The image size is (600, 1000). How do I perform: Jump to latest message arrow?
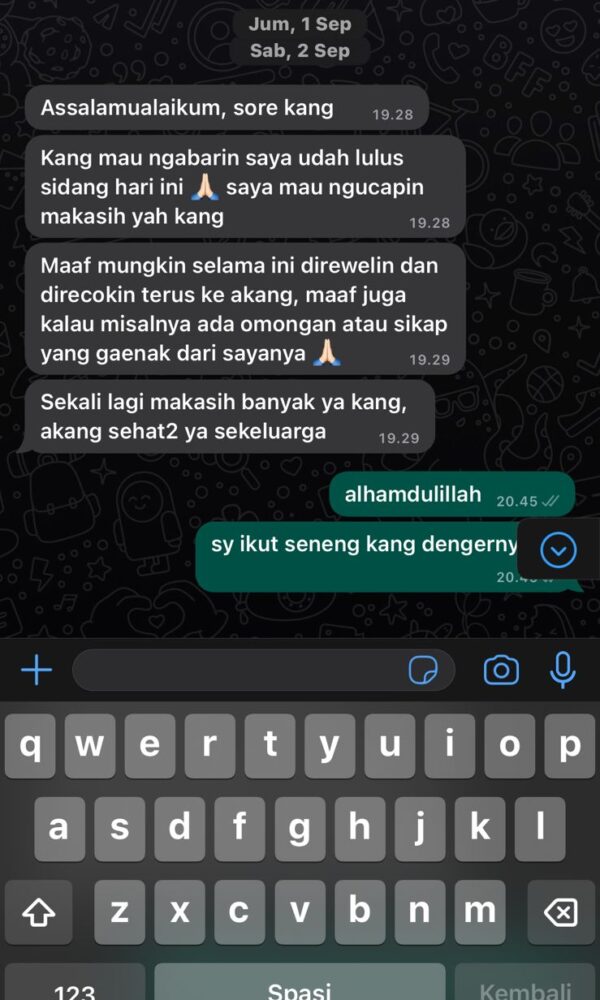(558, 549)
